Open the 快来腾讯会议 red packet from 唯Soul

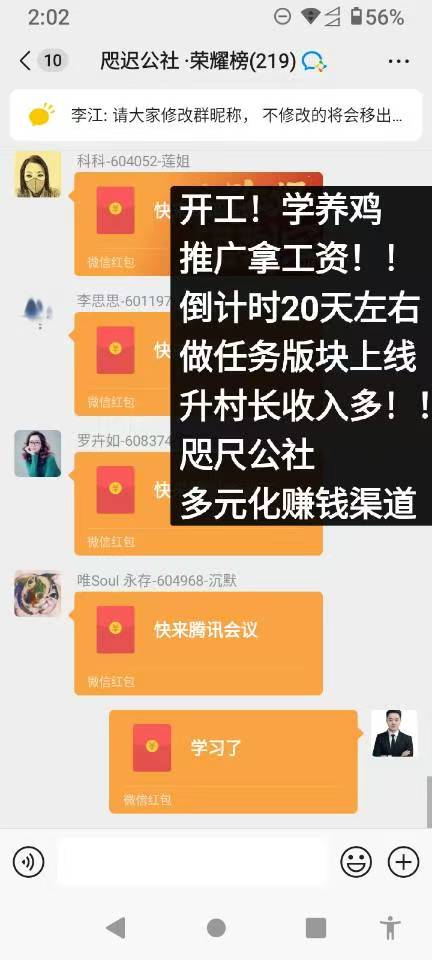point(198,643)
